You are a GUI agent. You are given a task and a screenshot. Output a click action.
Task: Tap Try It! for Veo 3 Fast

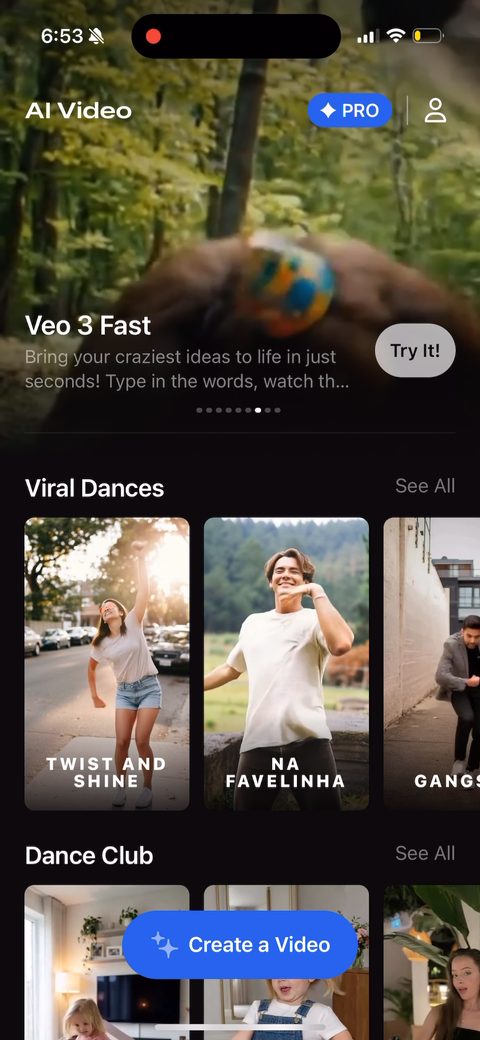click(415, 350)
